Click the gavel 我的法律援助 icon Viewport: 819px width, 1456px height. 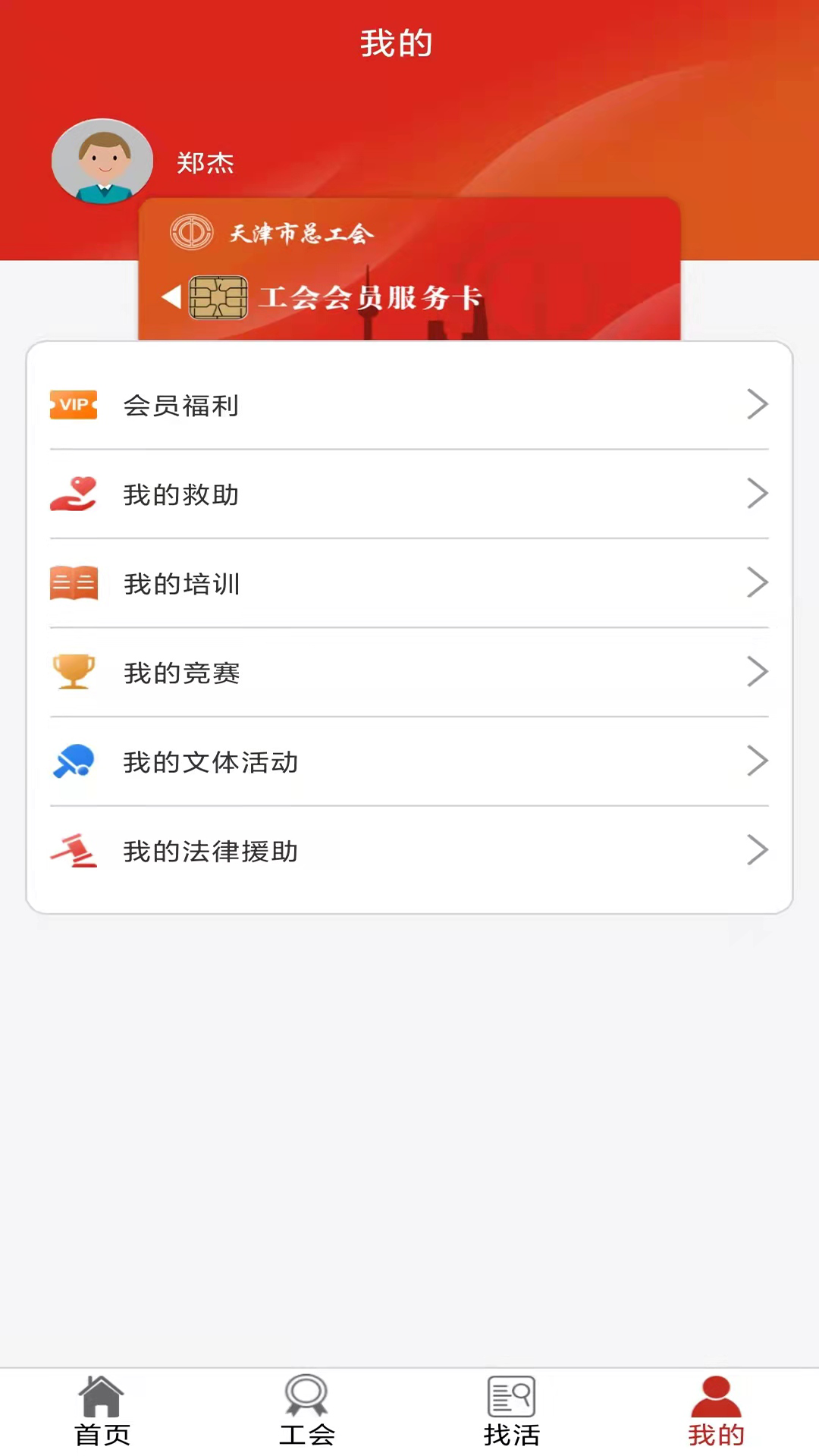[x=74, y=850]
